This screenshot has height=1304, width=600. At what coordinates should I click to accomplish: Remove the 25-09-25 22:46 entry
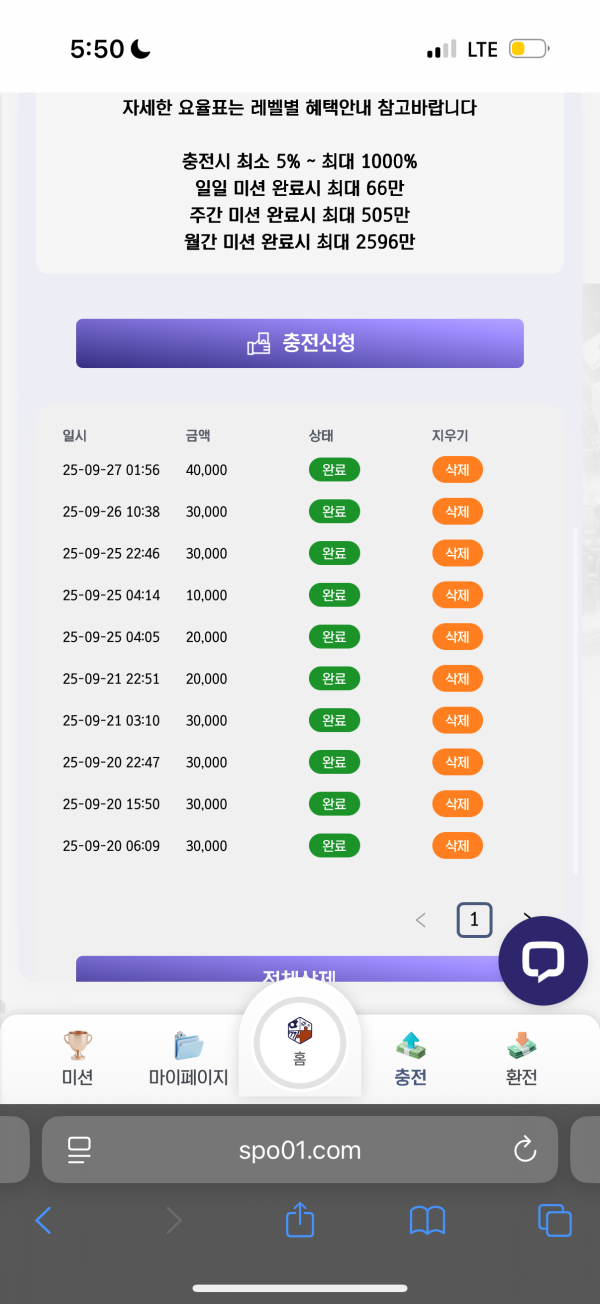(457, 553)
